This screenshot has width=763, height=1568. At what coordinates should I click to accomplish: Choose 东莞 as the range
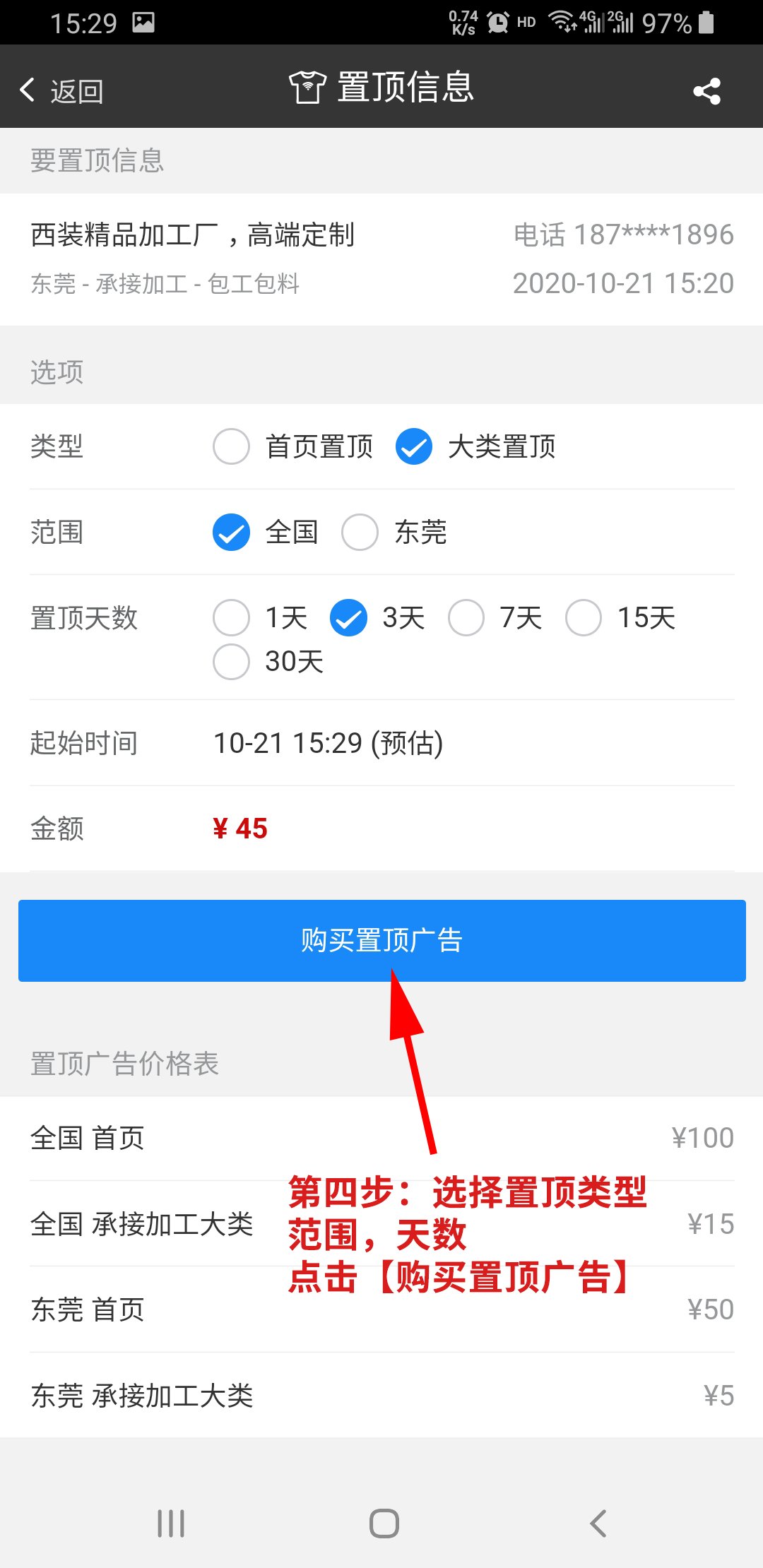360,532
